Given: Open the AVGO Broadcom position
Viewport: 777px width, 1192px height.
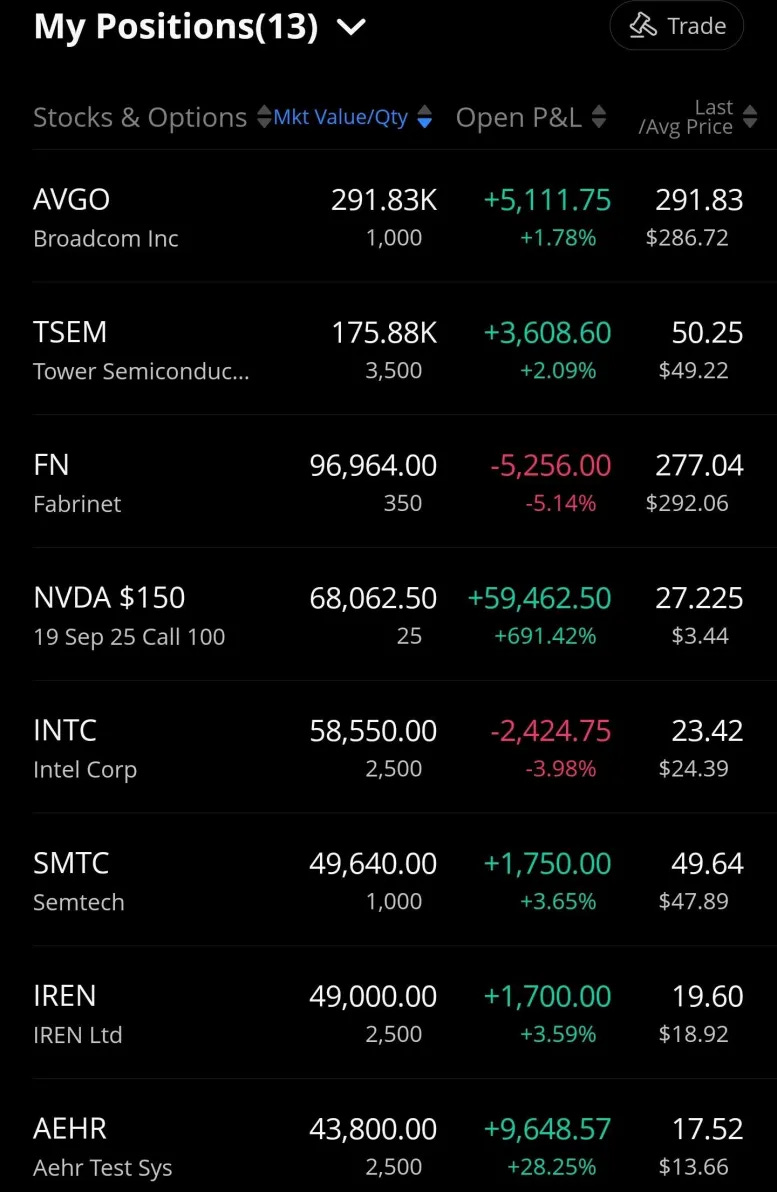Looking at the screenshot, I should (x=388, y=217).
